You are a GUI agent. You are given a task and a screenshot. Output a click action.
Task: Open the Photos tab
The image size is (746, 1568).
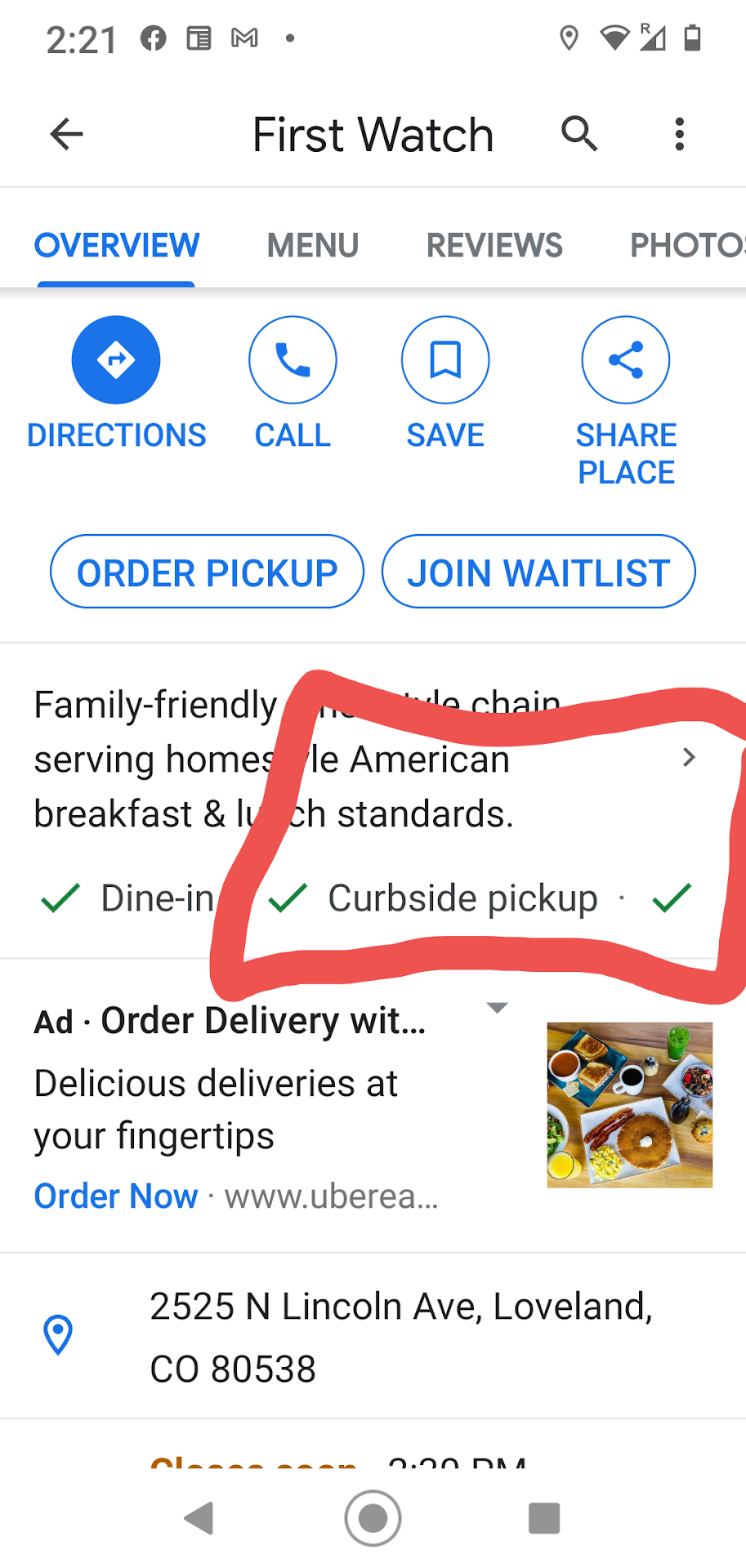tap(686, 245)
